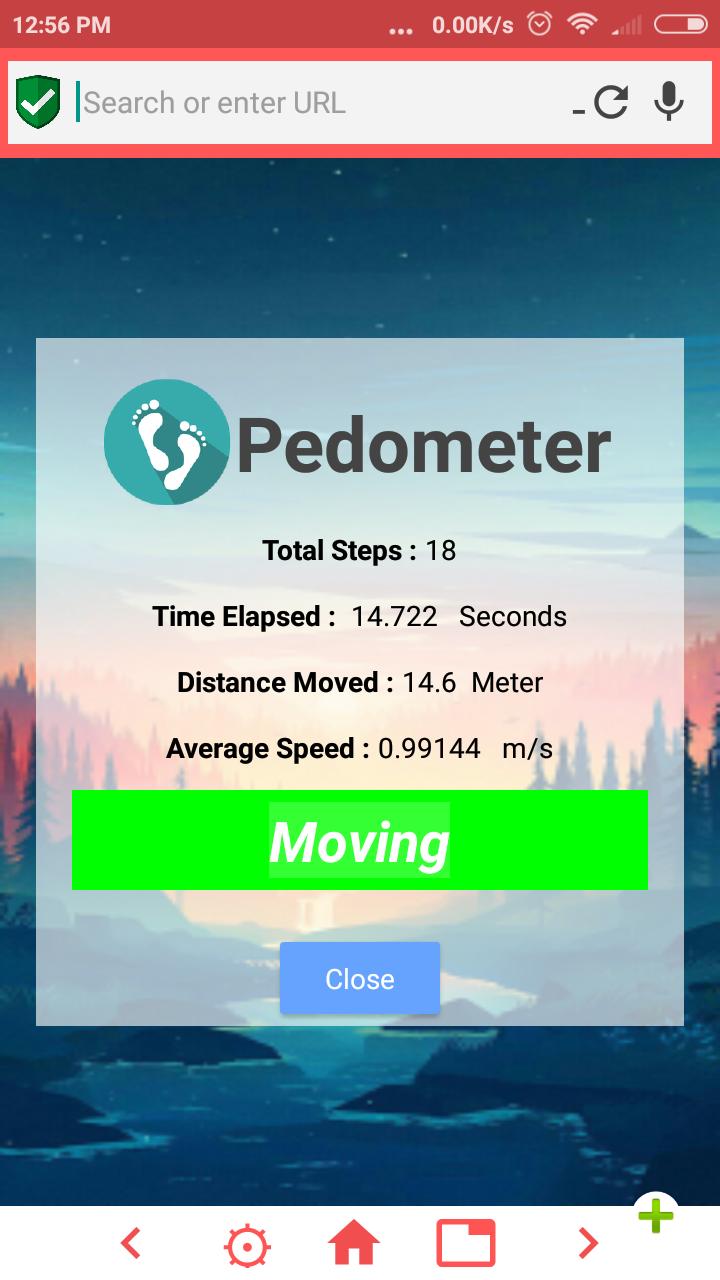The image size is (720, 1280).
Task: Tap the Search or enter URL field
Action: coord(320,103)
